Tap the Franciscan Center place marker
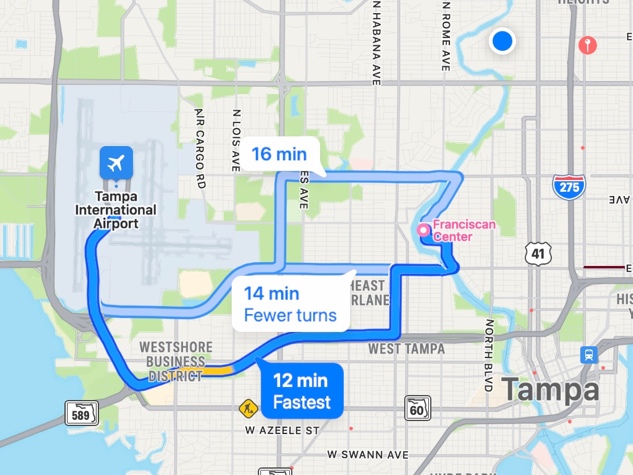 tap(424, 231)
